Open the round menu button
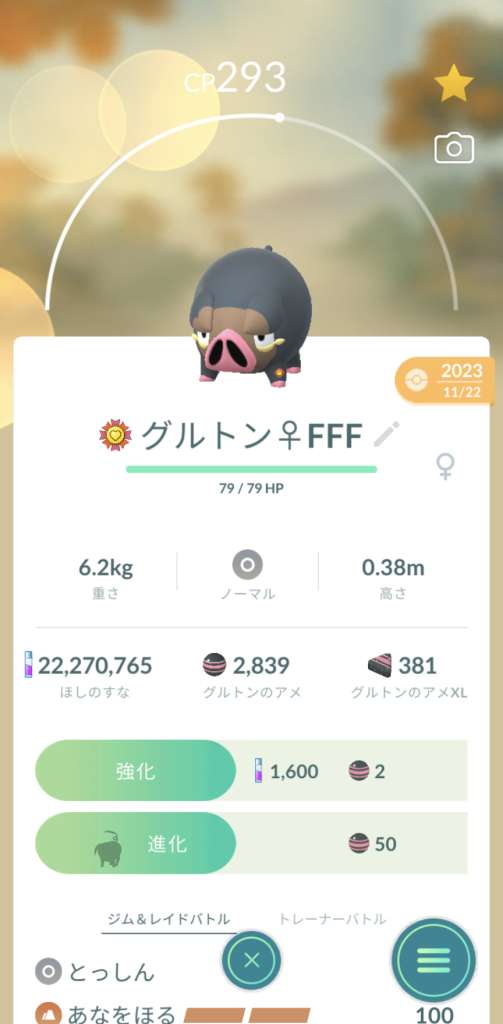The width and height of the screenshot is (503, 1024). (434, 961)
